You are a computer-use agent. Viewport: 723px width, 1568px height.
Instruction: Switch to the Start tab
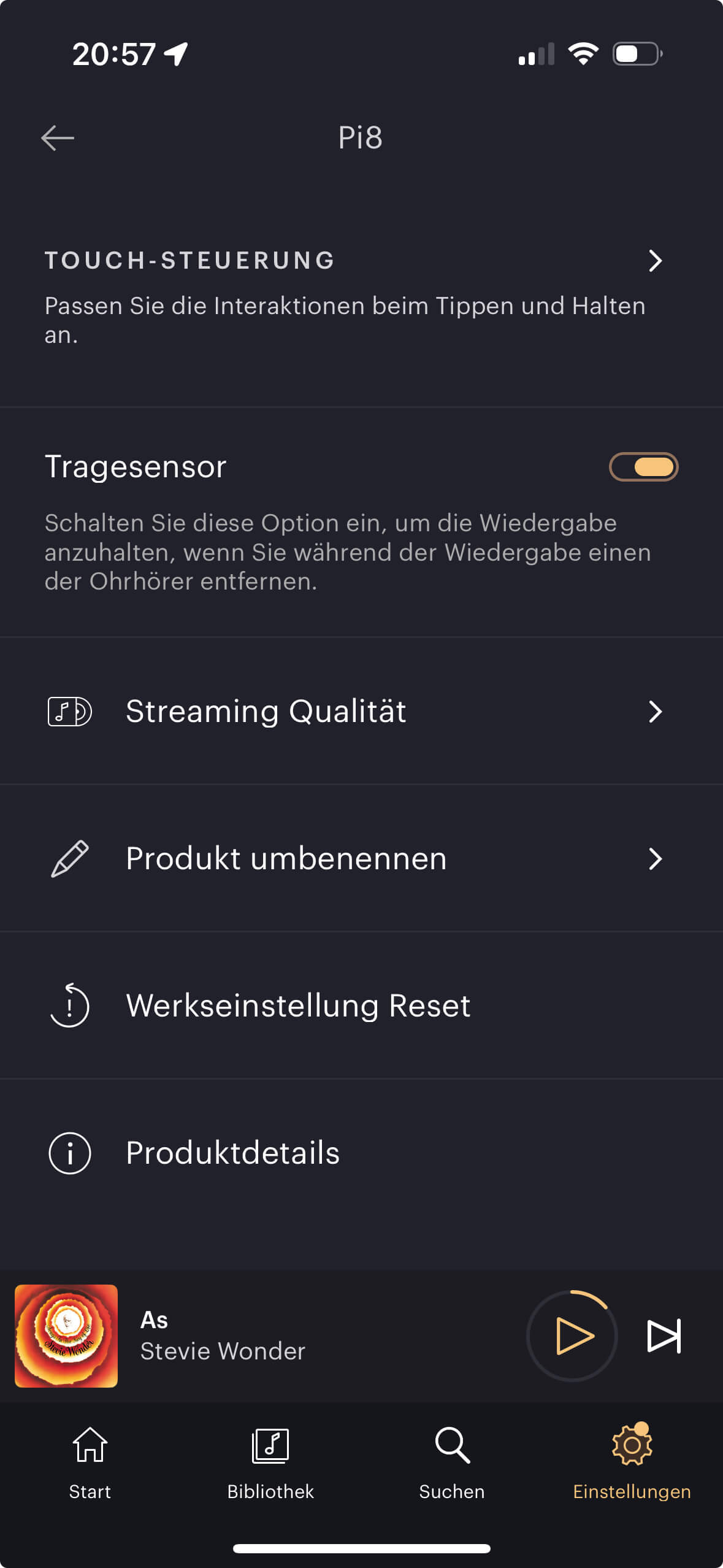click(90, 1462)
